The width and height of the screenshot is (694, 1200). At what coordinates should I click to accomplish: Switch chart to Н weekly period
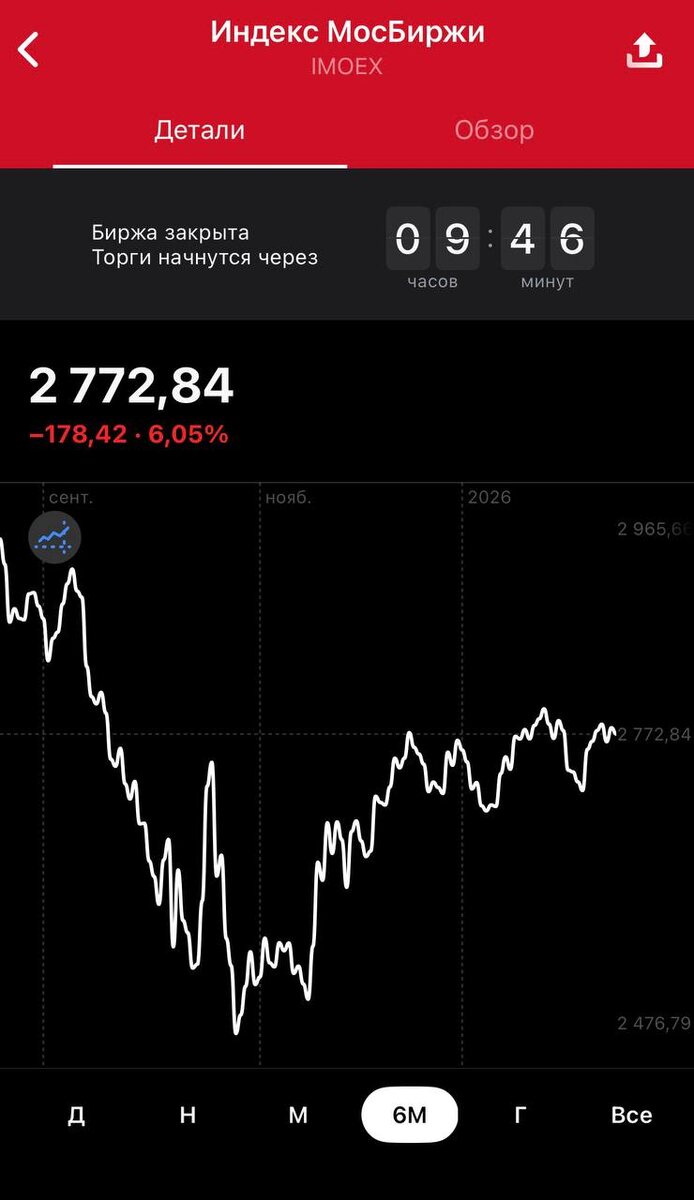(x=188, y=1115)
